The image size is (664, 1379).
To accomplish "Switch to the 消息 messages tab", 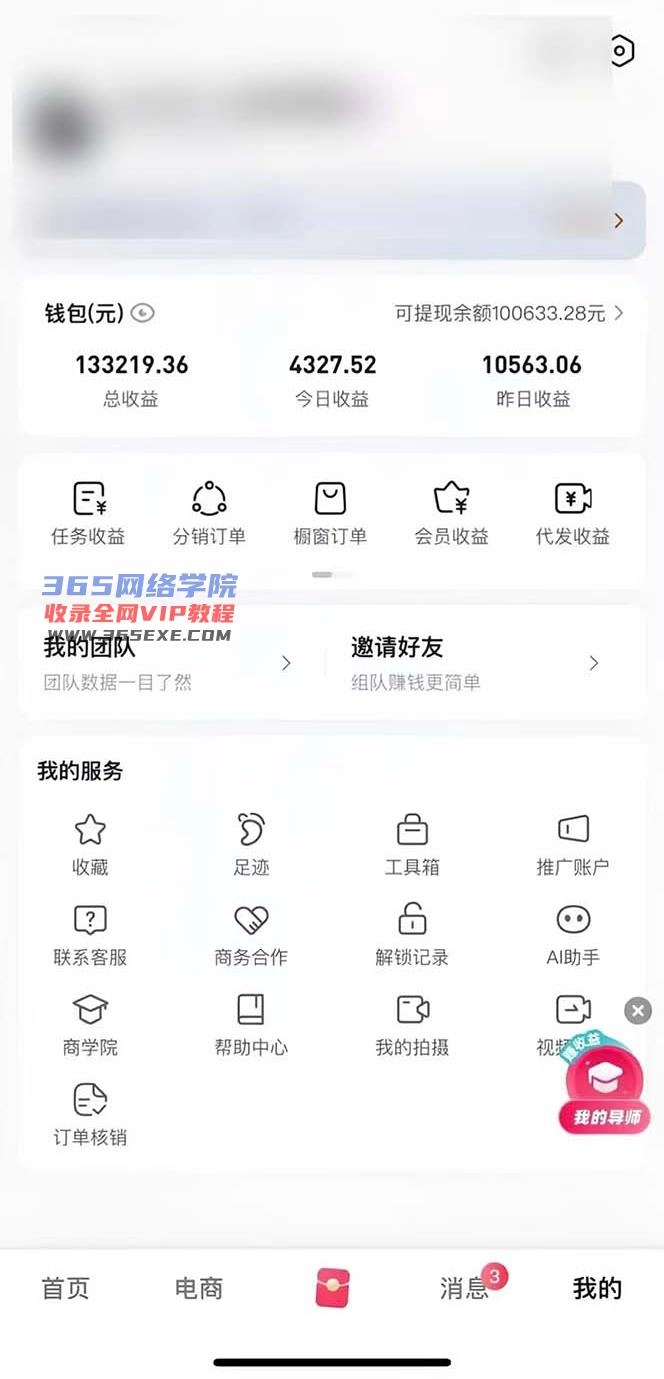I will point(464,1288).
